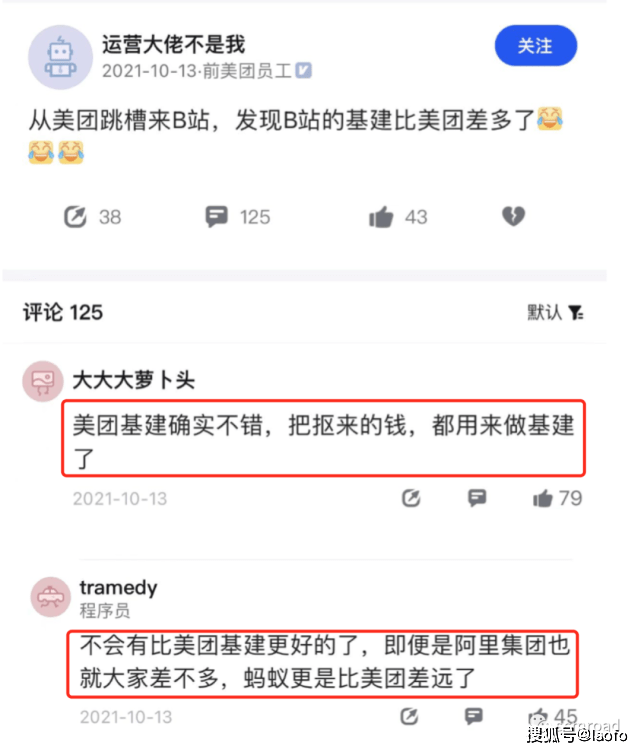641x752 pixels.
Task: Reply to tramedy's comment
Action: 476,716
